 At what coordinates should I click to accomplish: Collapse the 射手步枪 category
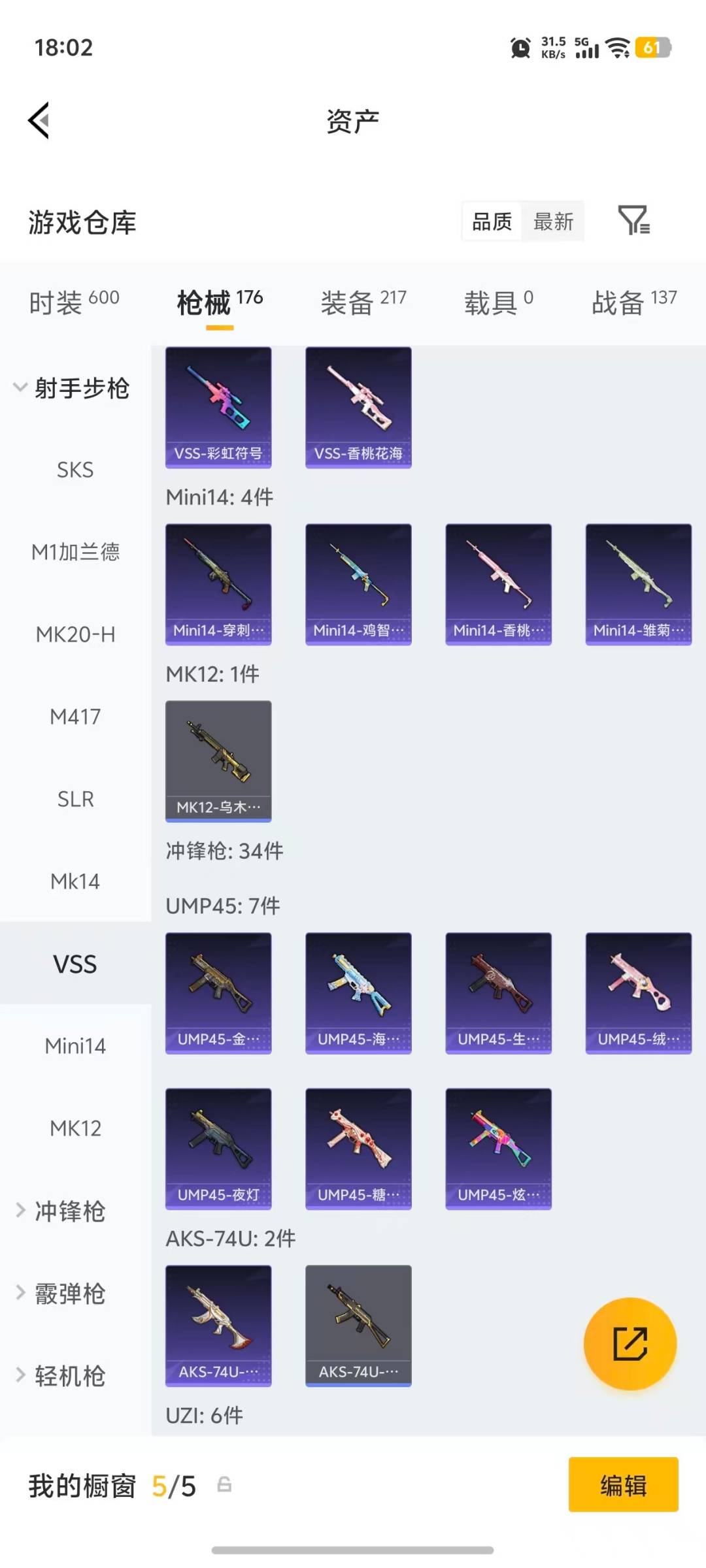[x=72, y=388]
